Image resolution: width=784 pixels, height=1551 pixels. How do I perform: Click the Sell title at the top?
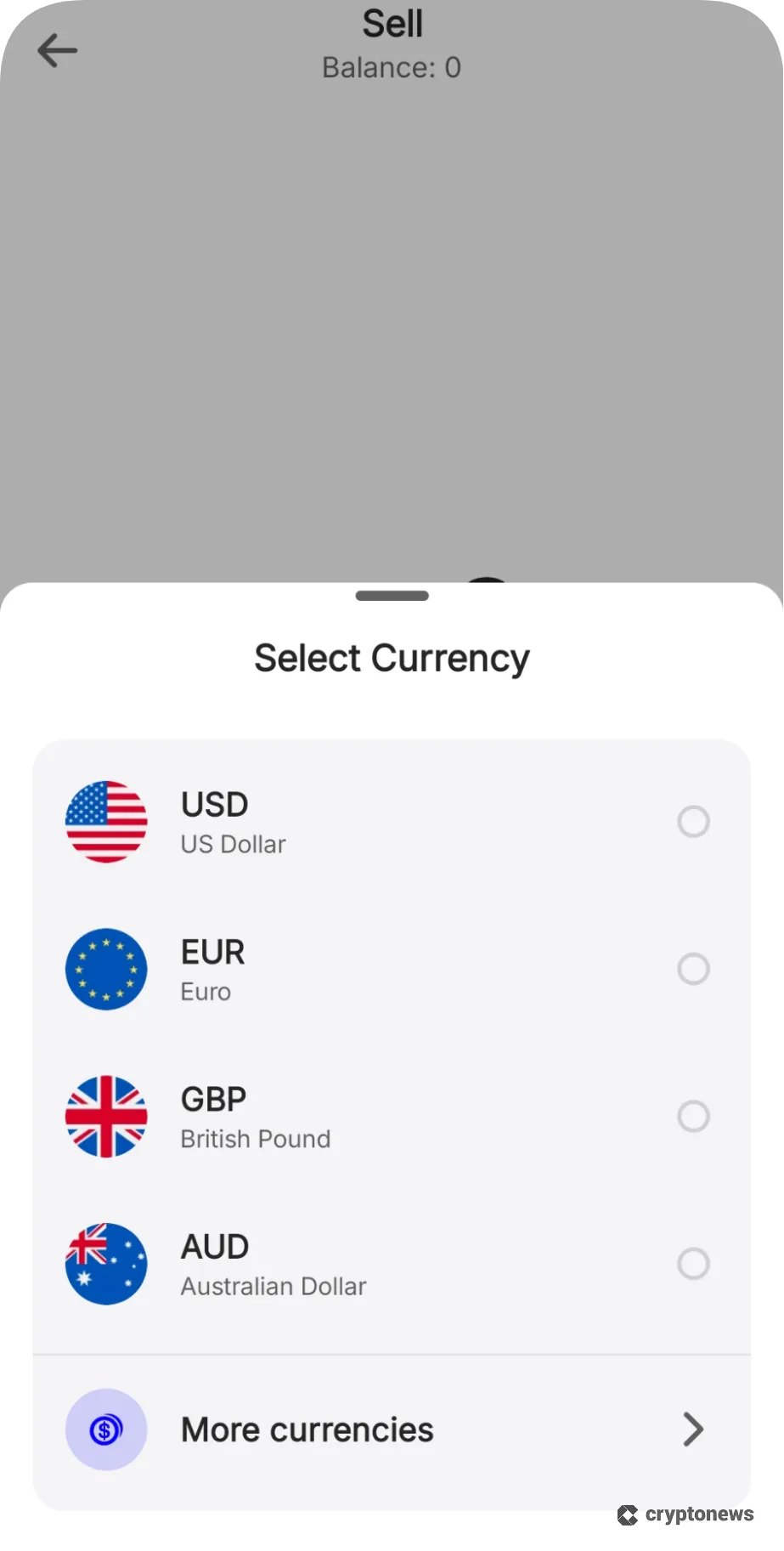[392, 24]
